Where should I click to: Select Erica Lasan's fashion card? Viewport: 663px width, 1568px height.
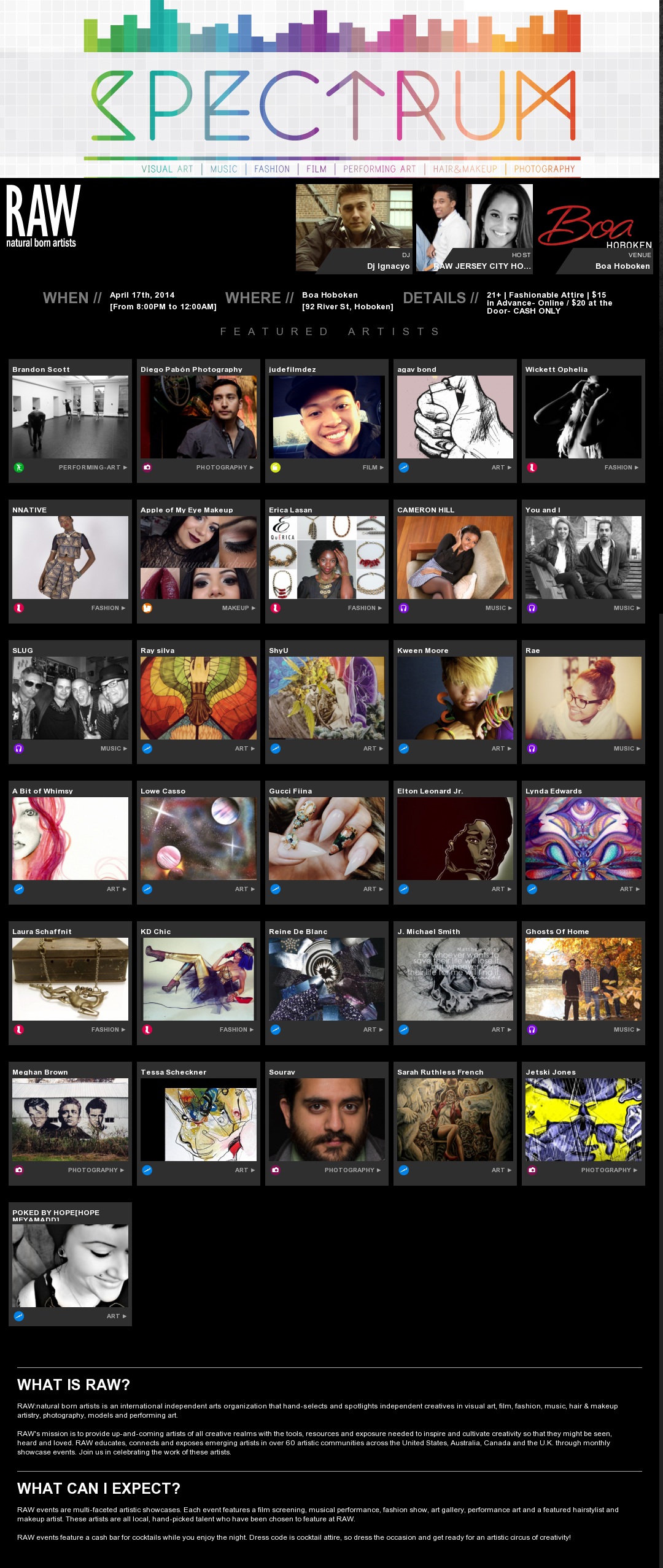click(x=327, y=558)
